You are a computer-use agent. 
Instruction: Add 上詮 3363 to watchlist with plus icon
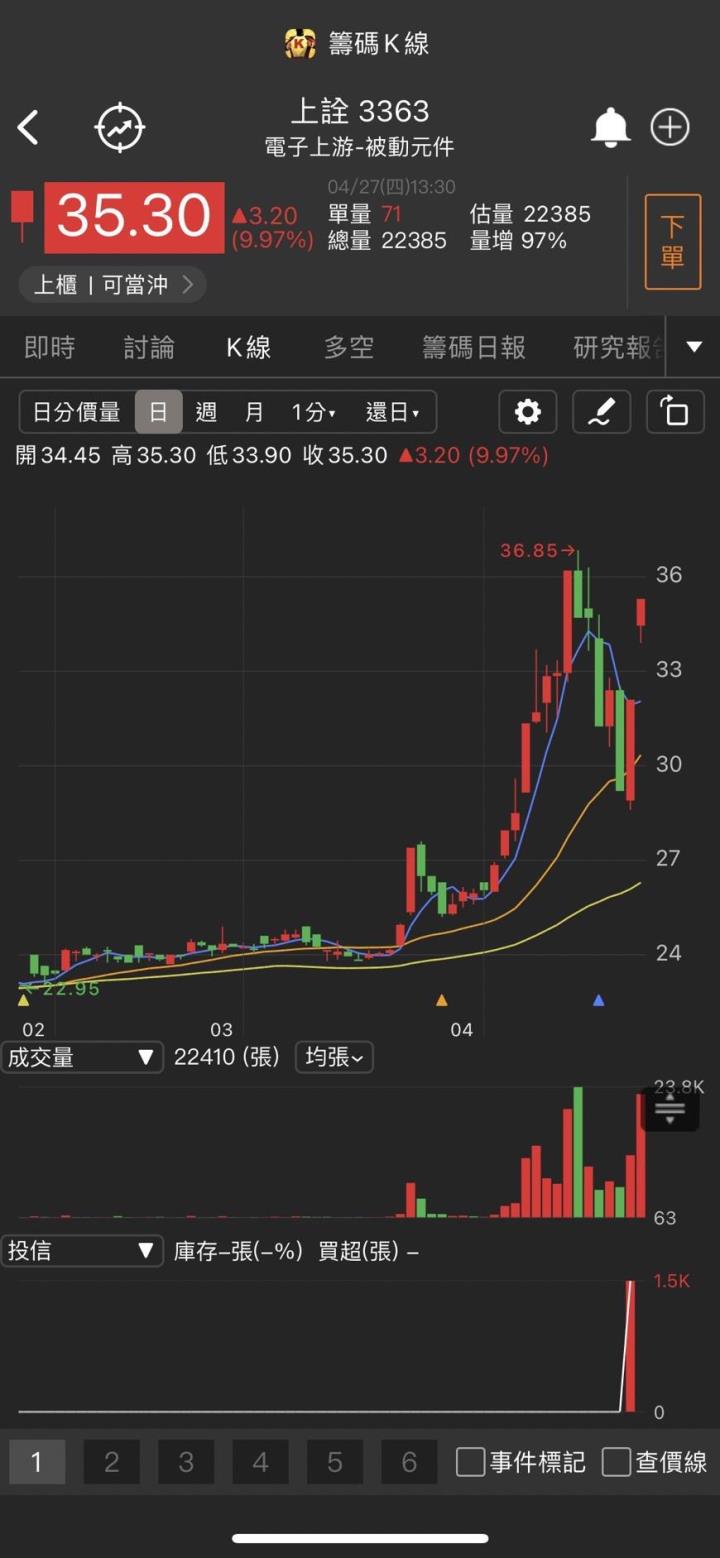pos(670,128)
